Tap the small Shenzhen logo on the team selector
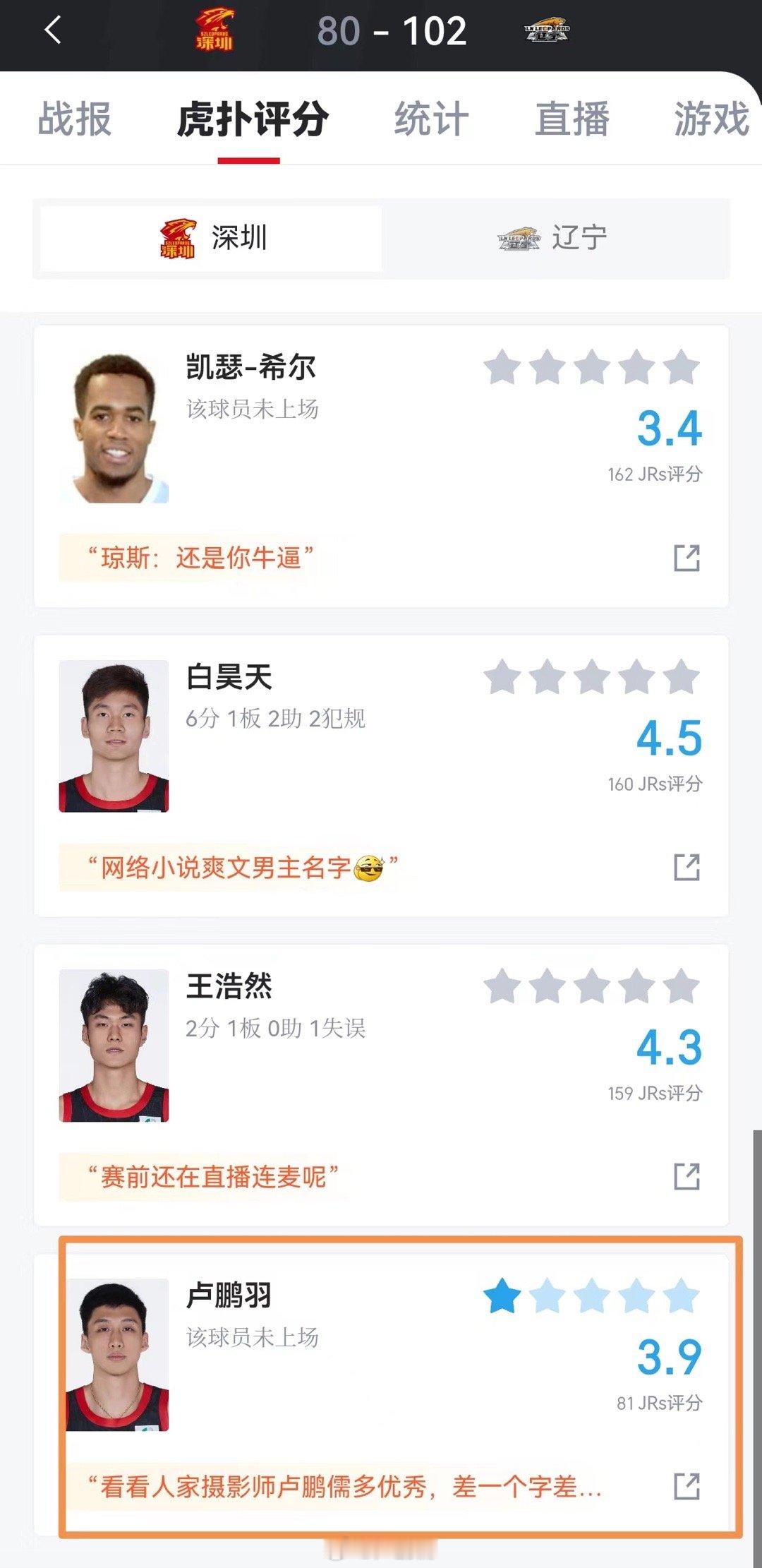This screenshot has height=1568, width=762. (x=179, y=240)
